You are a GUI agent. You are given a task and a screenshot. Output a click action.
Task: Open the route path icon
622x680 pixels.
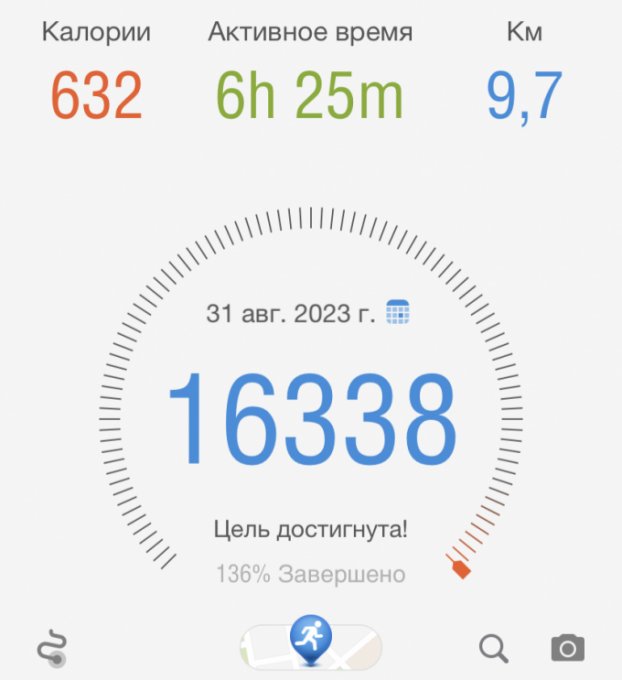(52, 648)
